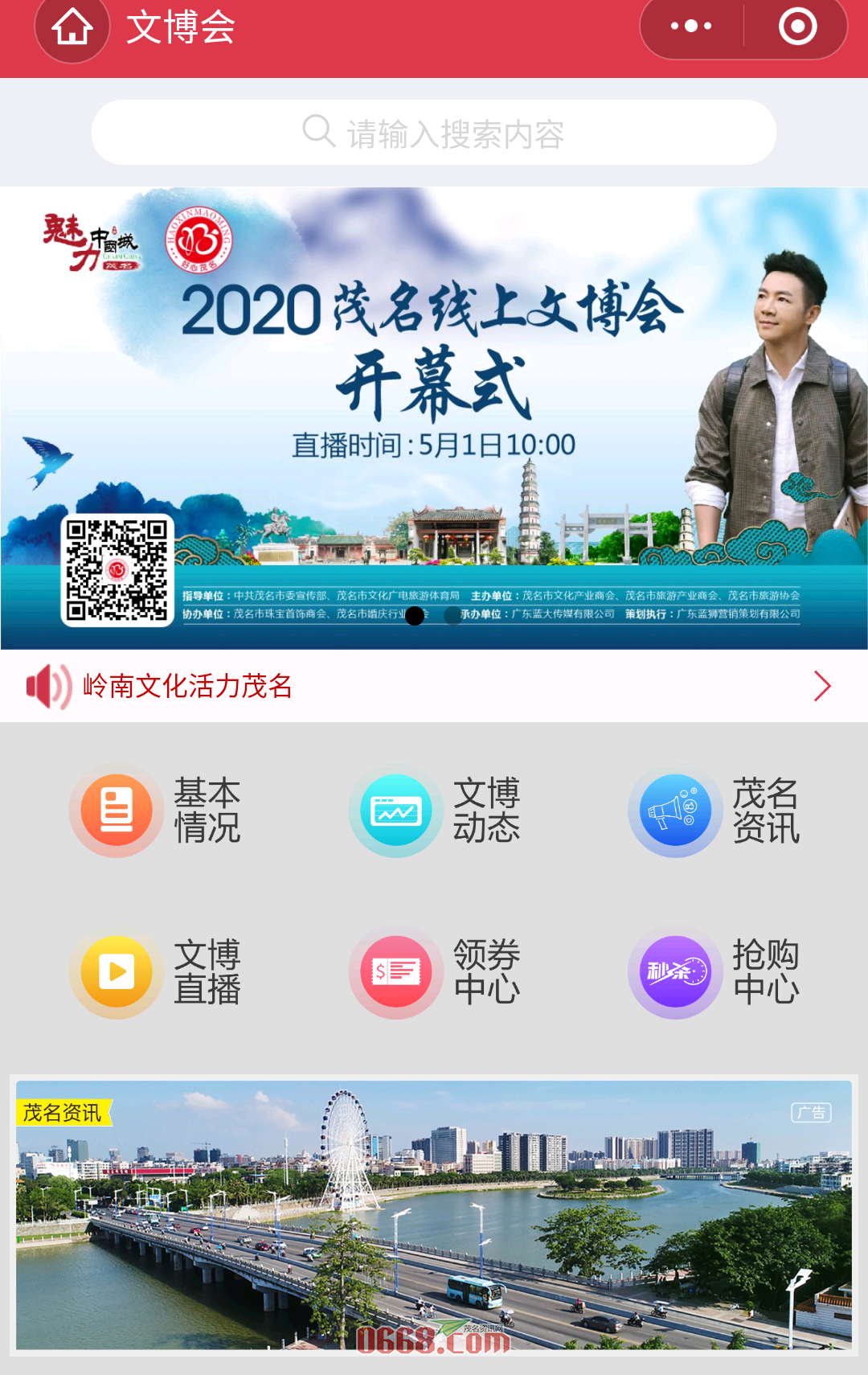Viewport: 868px width, 1375px height.
Task: Open the 领券中心 link text
Action: point(489,972)
